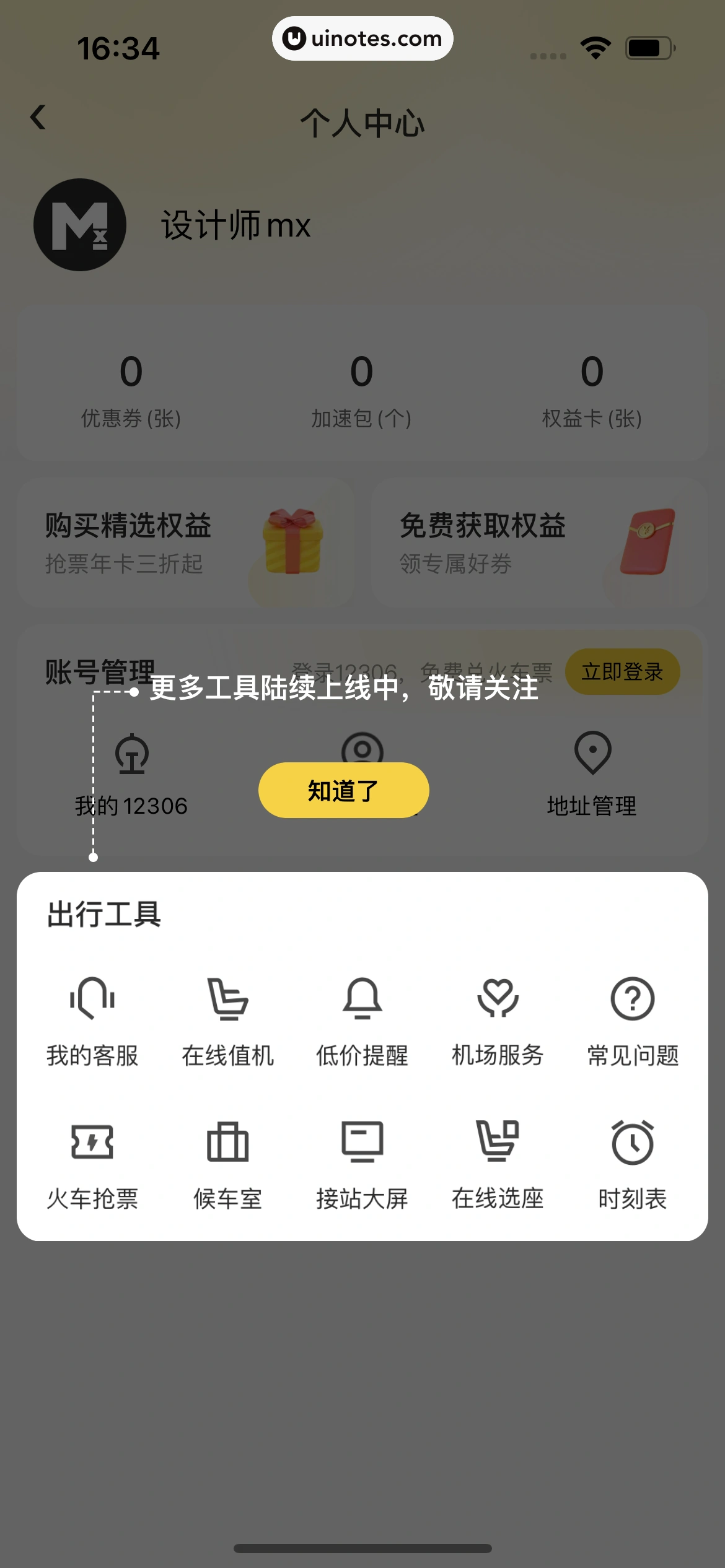
Task: Dismiss the tip with 知道了 button
Action: click(343, 790)
